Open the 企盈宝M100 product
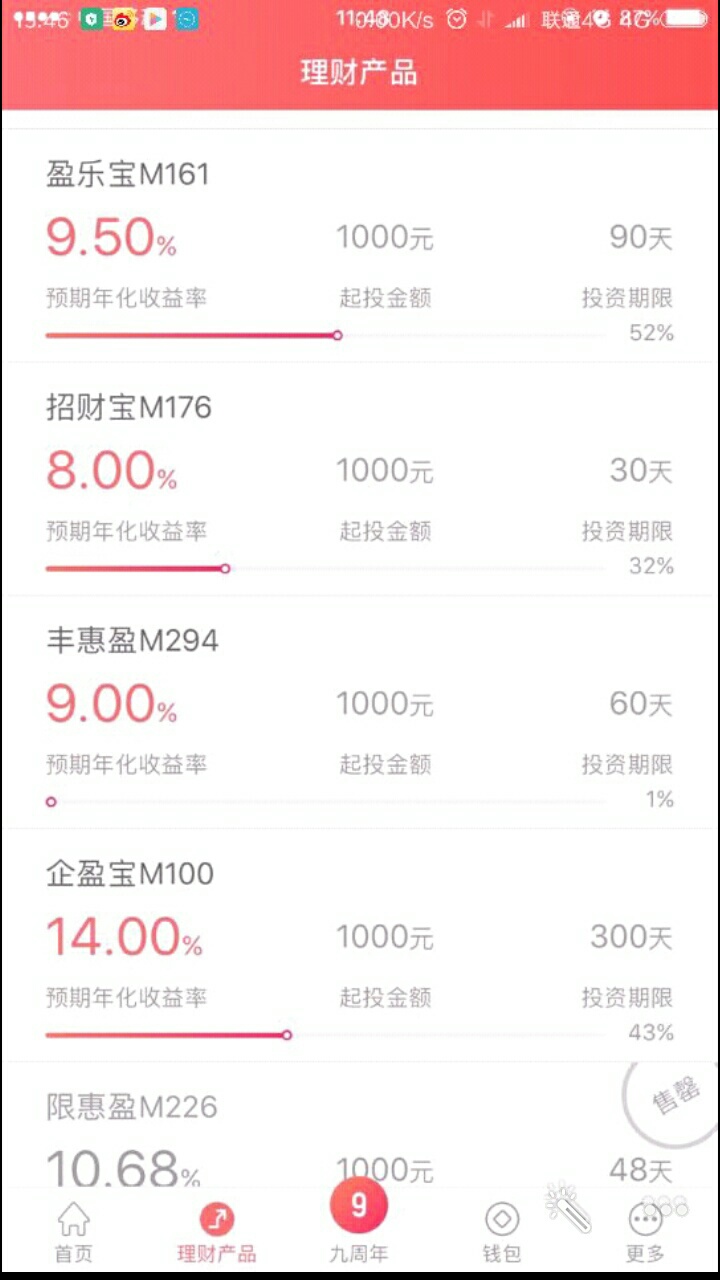 click(360, 945)
